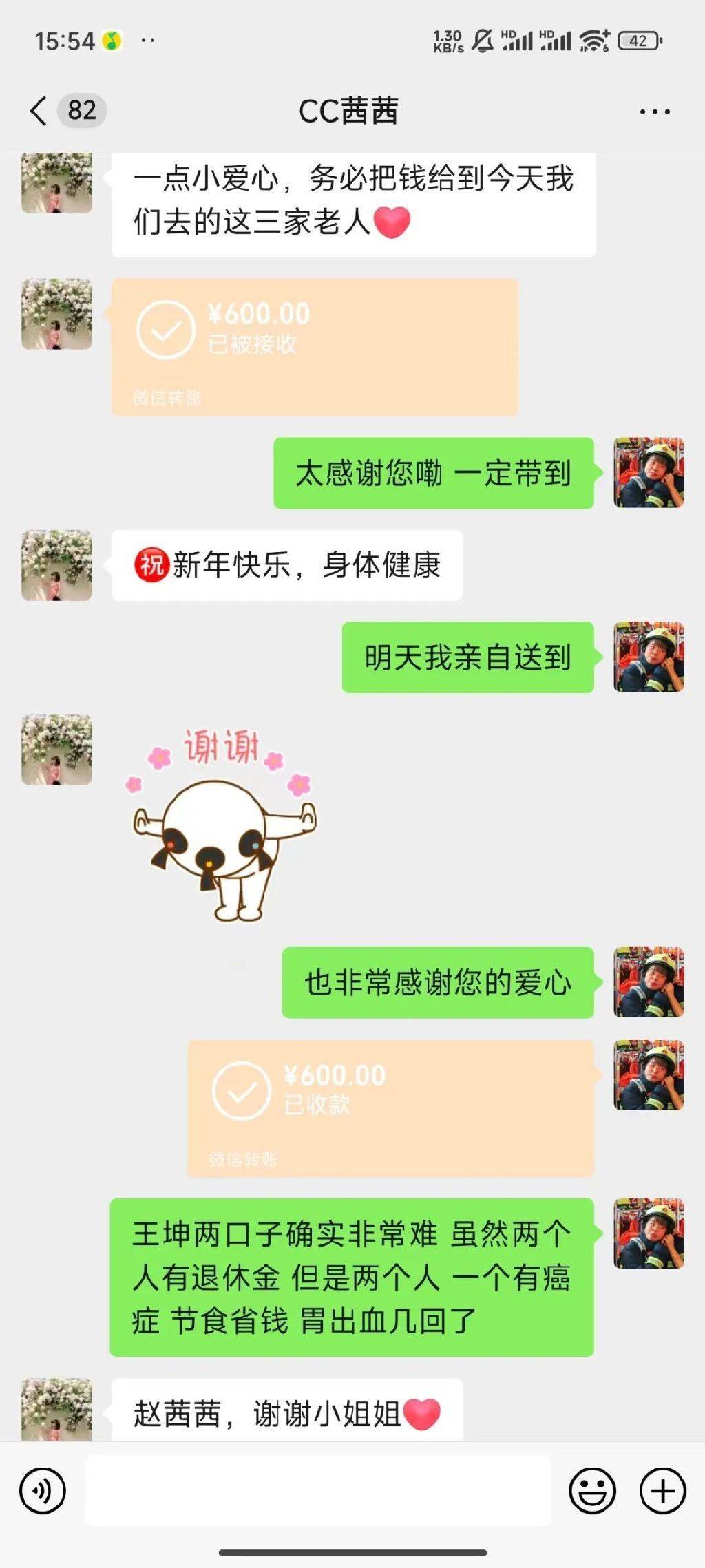Open the chat info three-dot menu

654,112
